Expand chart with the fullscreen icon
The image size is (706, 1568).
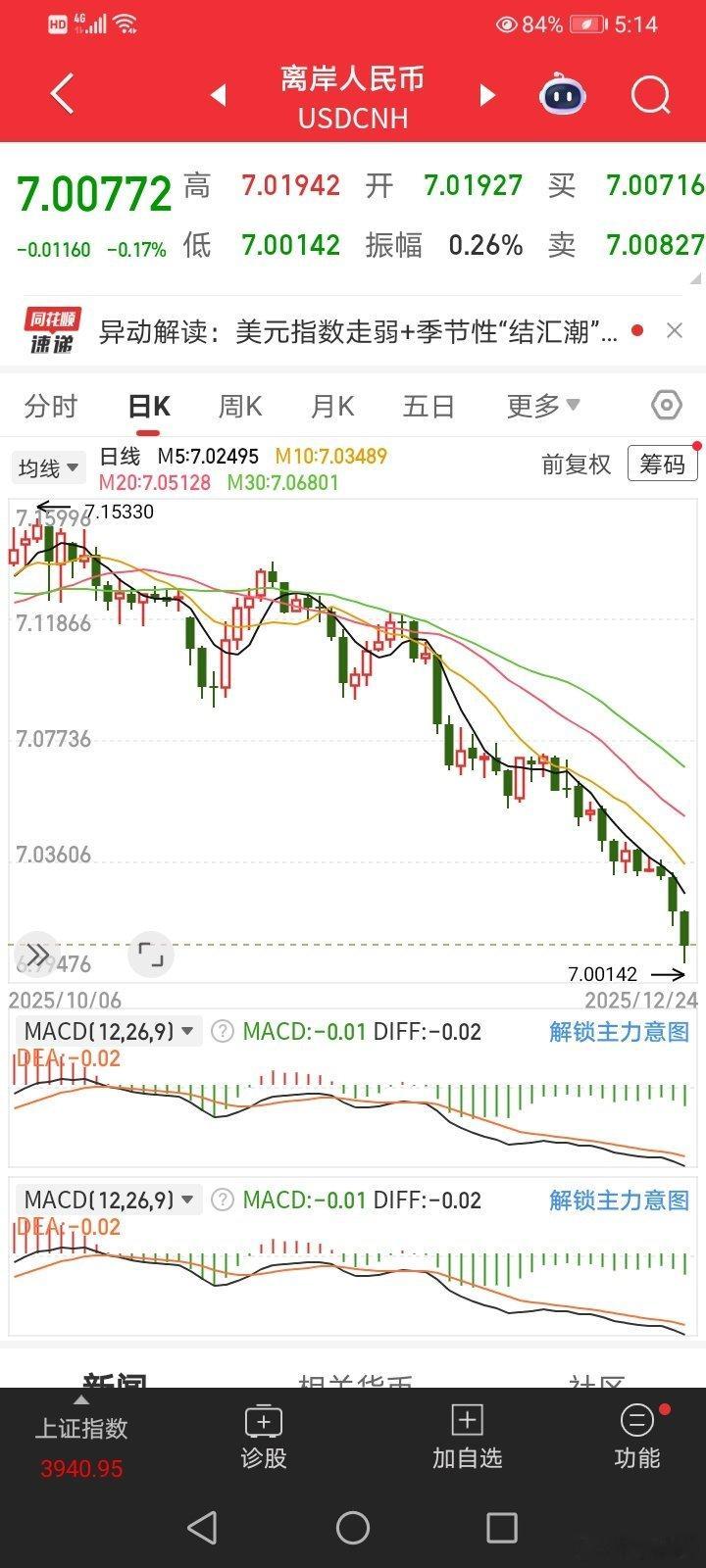point(149,953)
